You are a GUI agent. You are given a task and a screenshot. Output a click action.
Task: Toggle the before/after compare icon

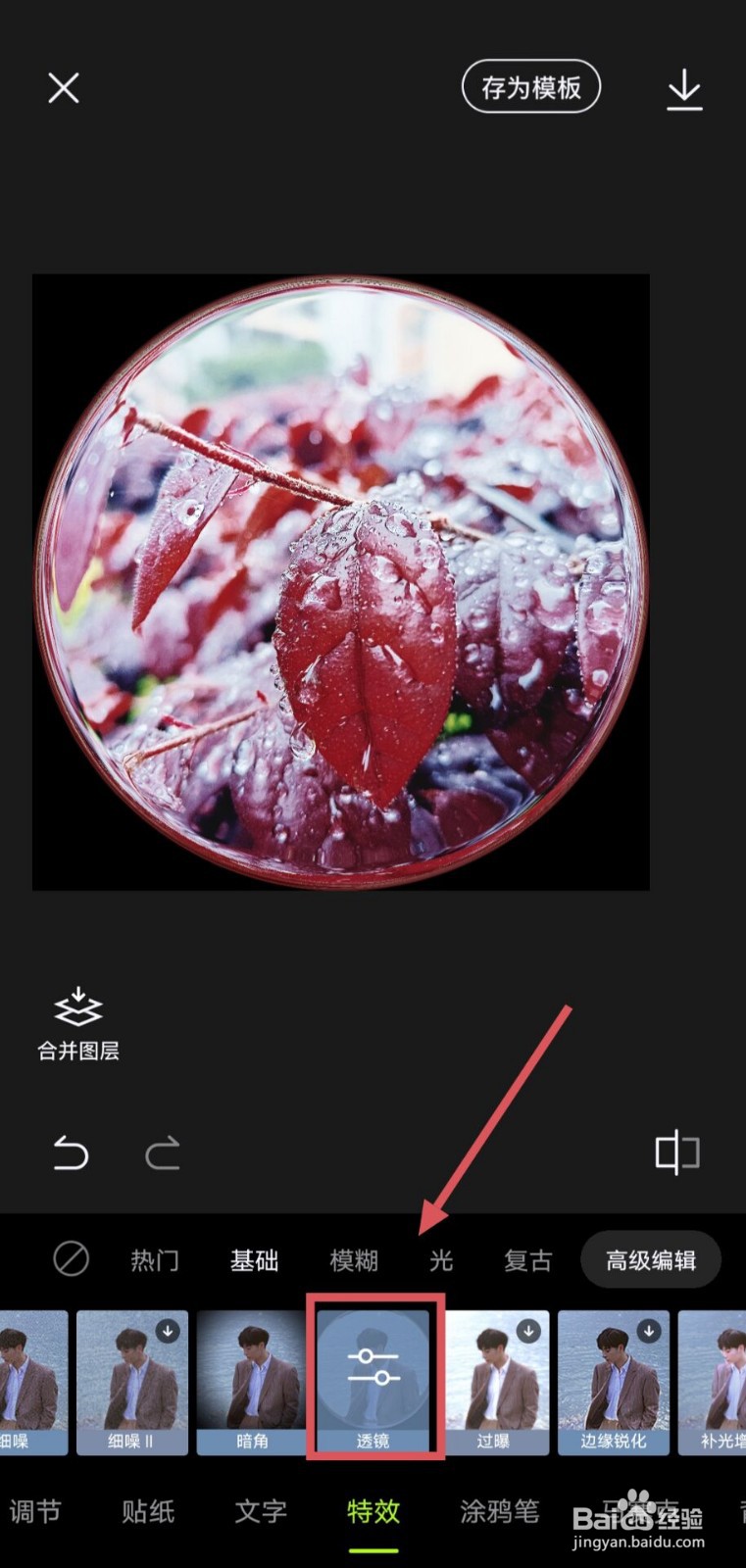pyautogui.click(x=676, y=1153)
